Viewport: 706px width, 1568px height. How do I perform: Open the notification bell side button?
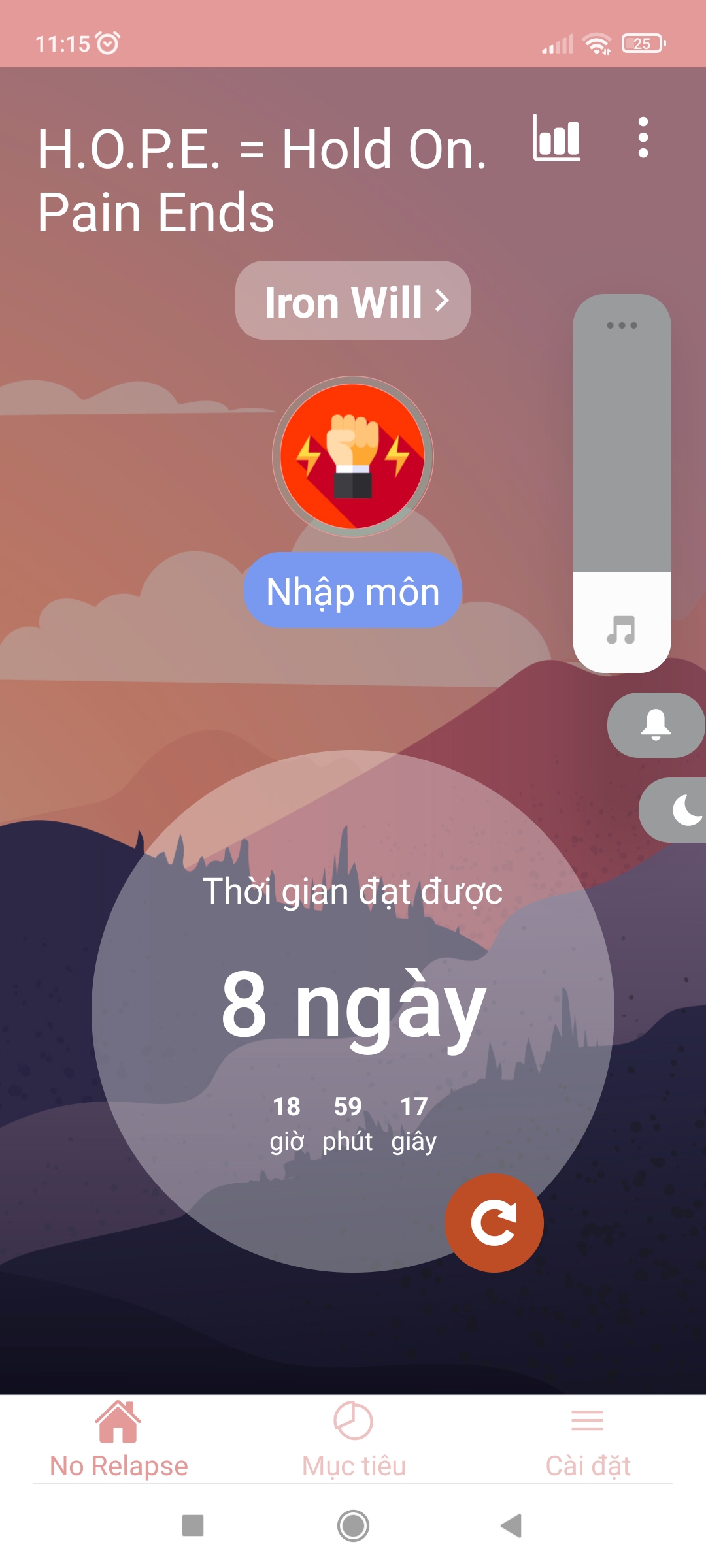tap(656, 725)
